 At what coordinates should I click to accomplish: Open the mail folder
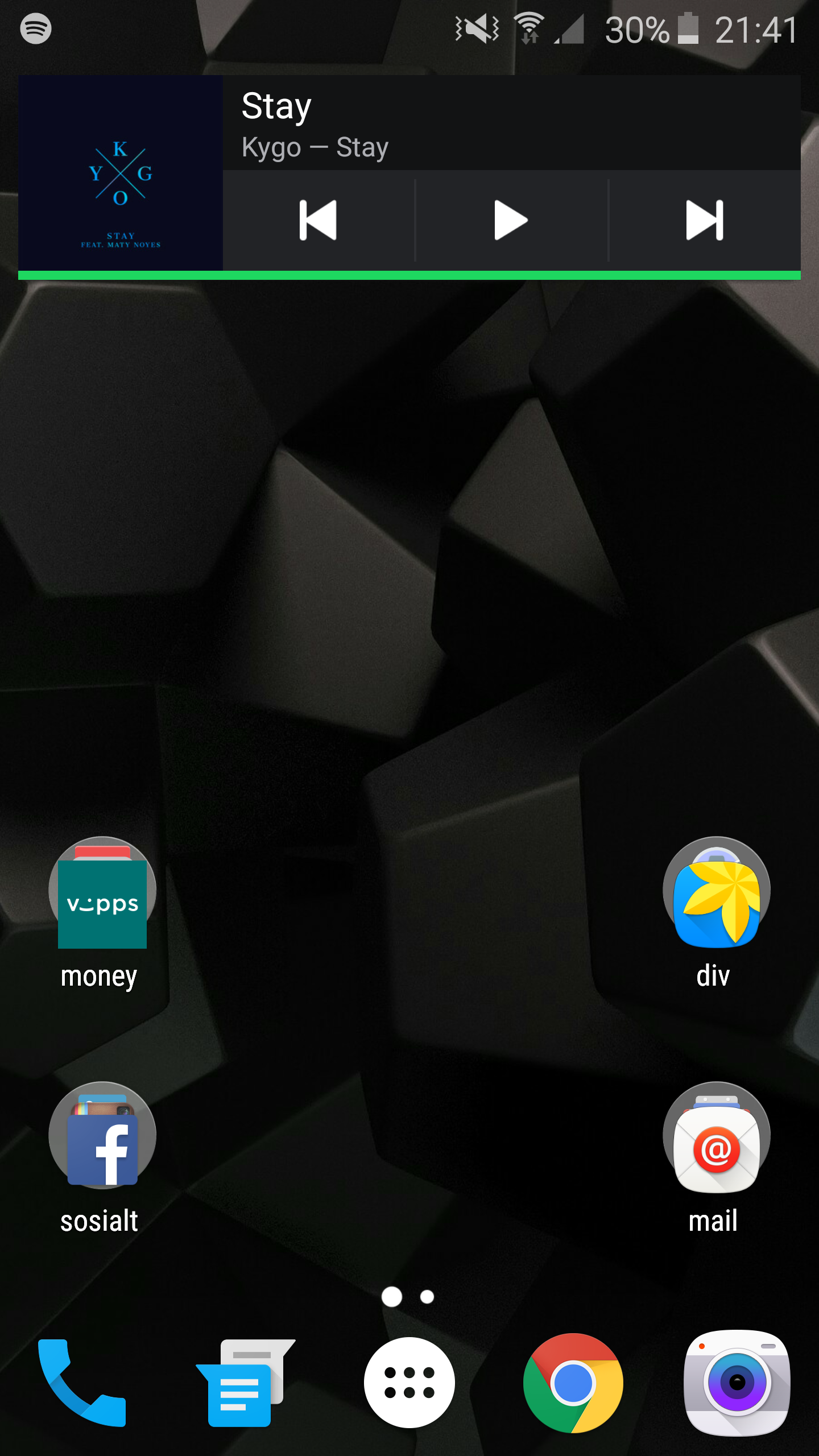(716, 1157)
